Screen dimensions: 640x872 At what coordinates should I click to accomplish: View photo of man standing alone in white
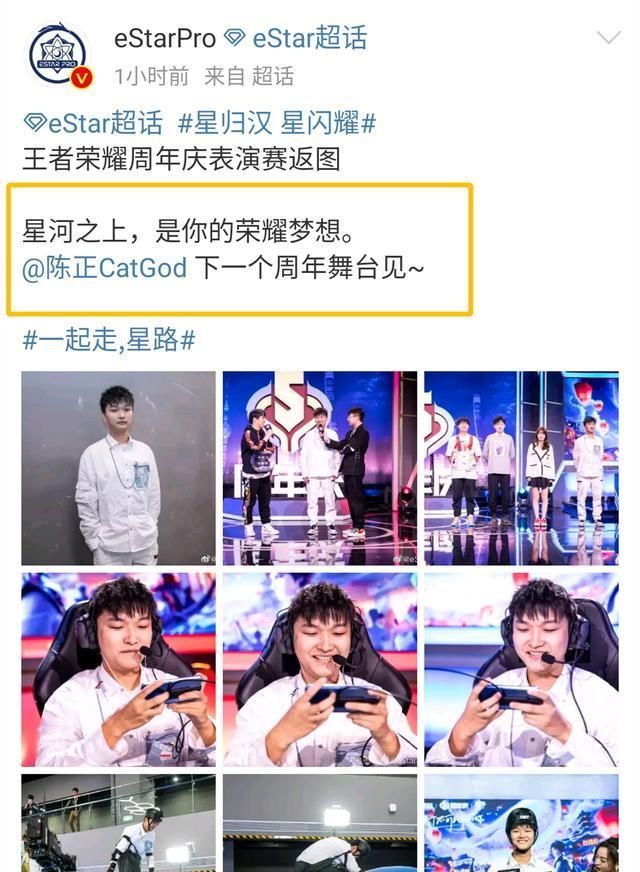tap(118, 468)
